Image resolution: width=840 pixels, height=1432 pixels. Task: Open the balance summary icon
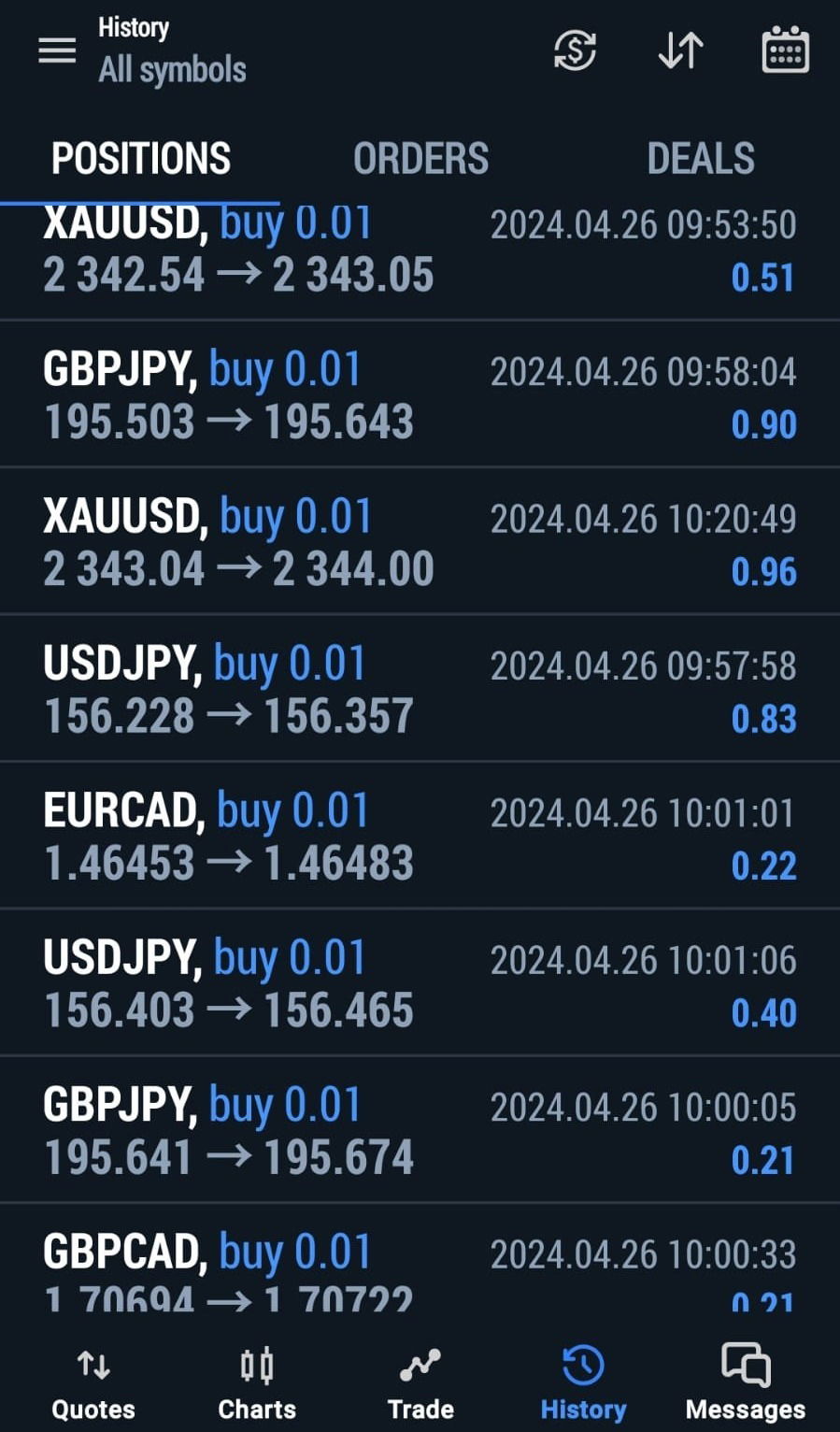click(x=574, y=51)
